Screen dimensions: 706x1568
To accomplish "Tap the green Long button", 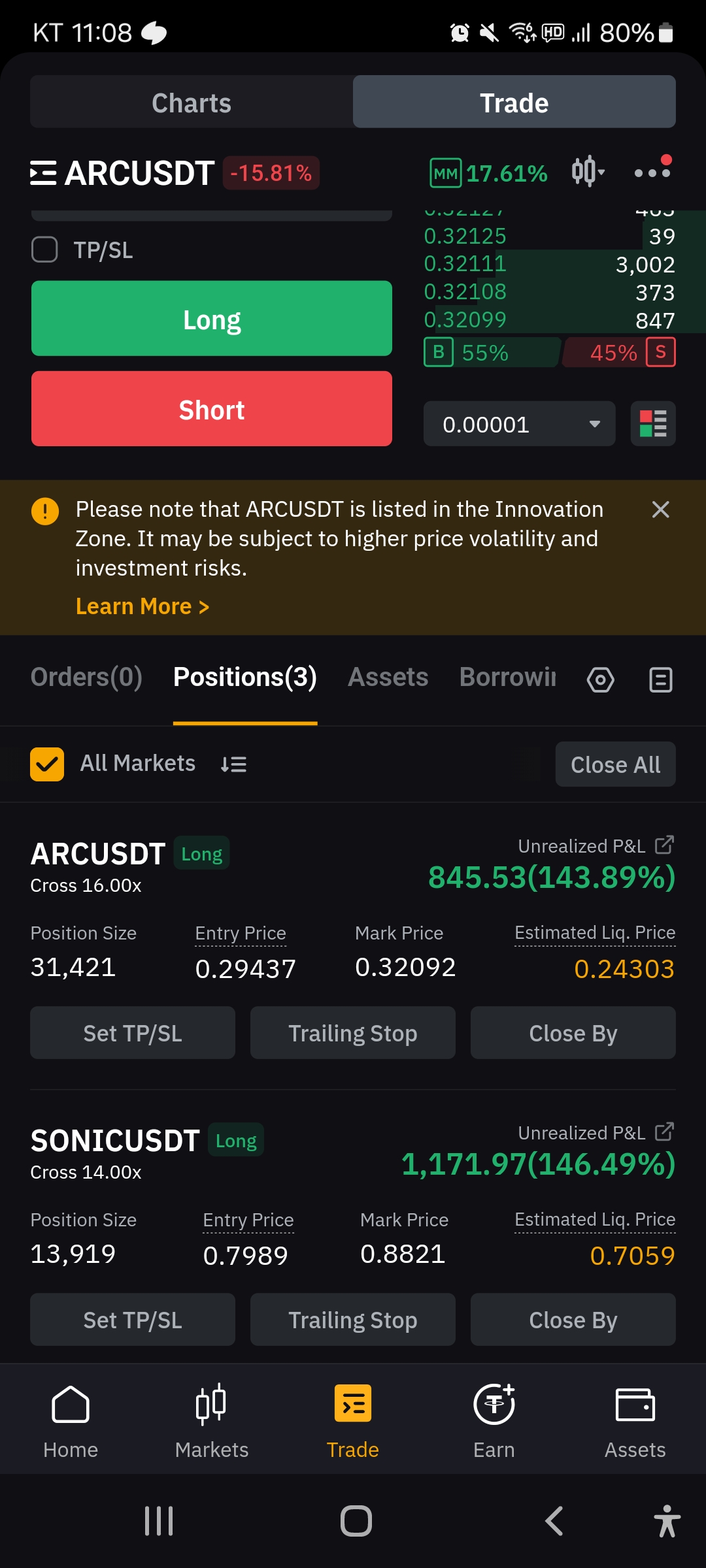I will click(x=212, y=319).
